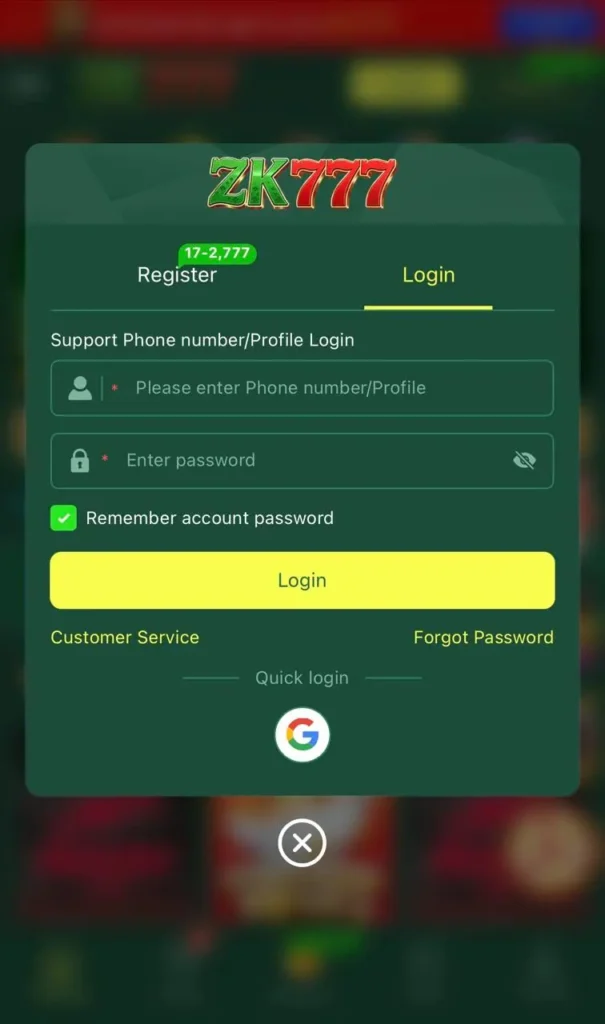Close the login dialog
The image size is (605, 1024).
(302, 842)
